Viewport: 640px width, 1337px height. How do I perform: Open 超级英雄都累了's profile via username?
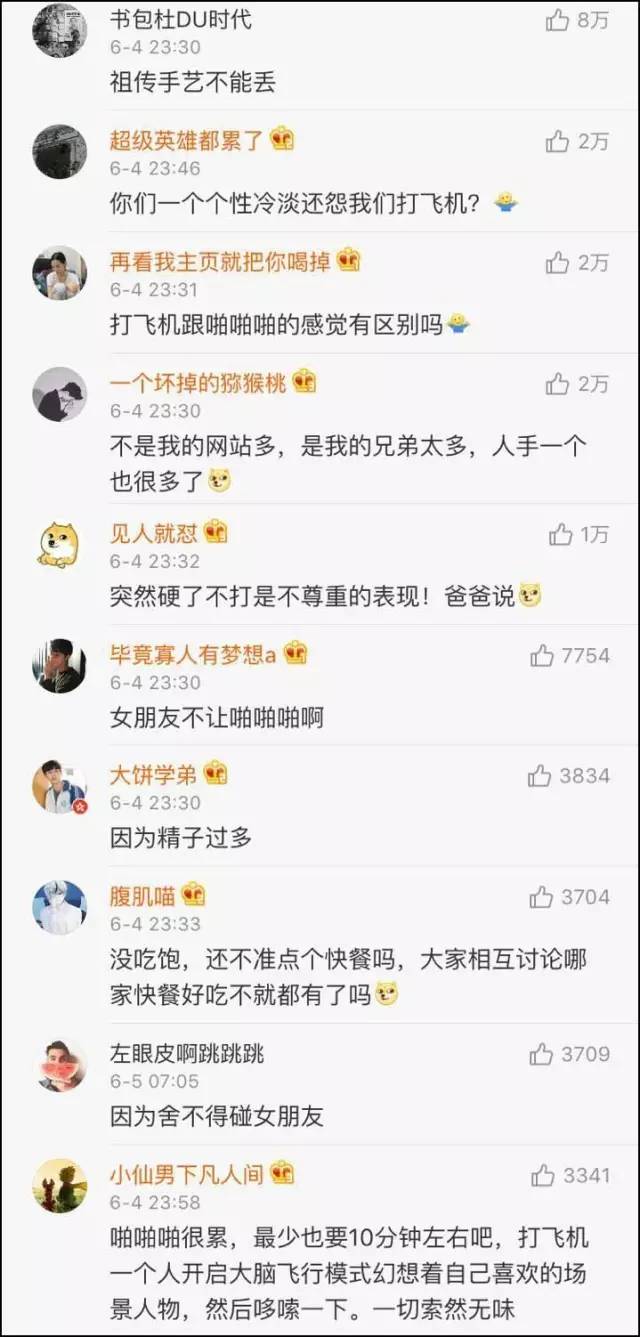click(x=186, y=140)
